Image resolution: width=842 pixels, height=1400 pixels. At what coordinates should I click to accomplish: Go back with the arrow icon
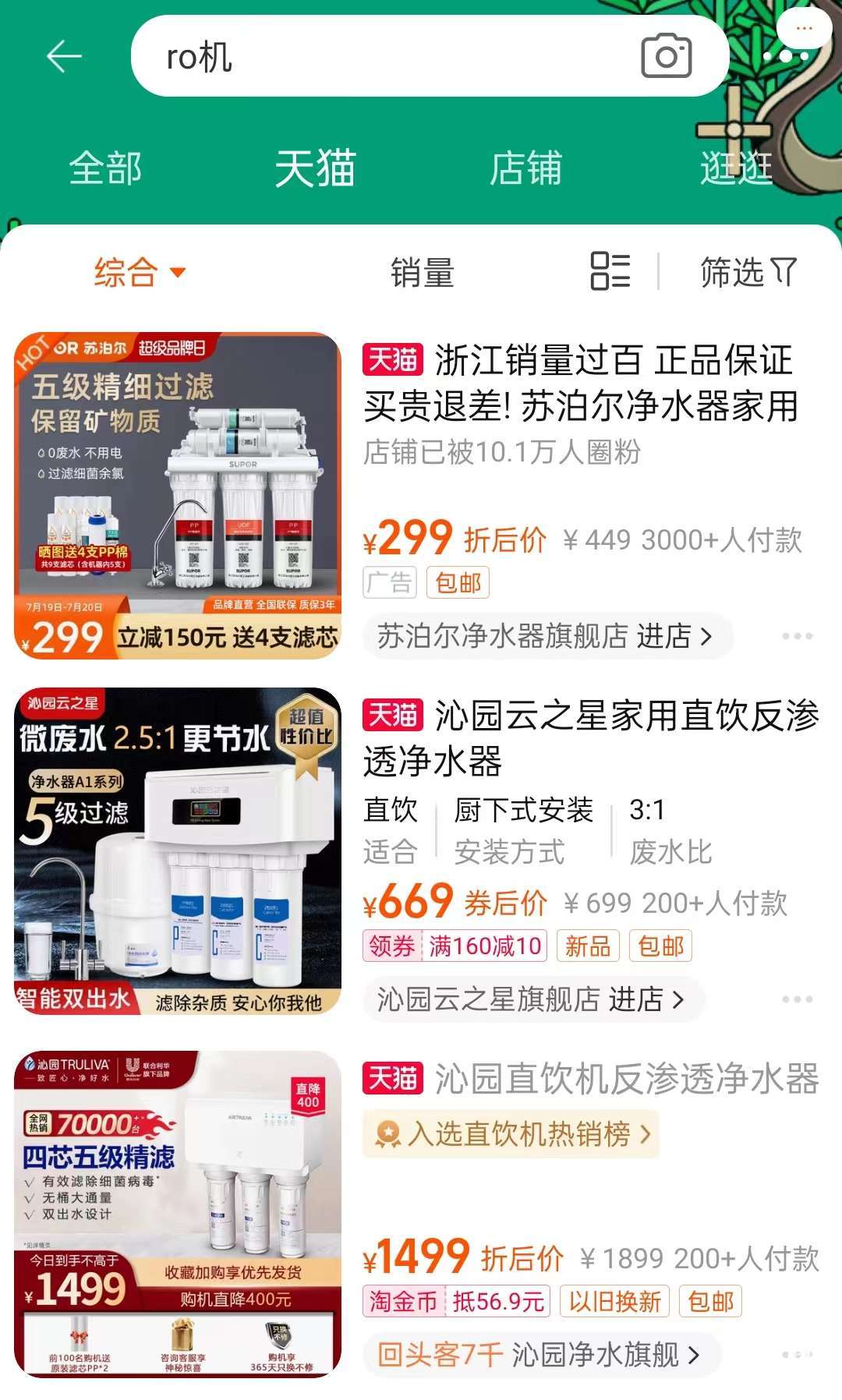click(64, 57)
